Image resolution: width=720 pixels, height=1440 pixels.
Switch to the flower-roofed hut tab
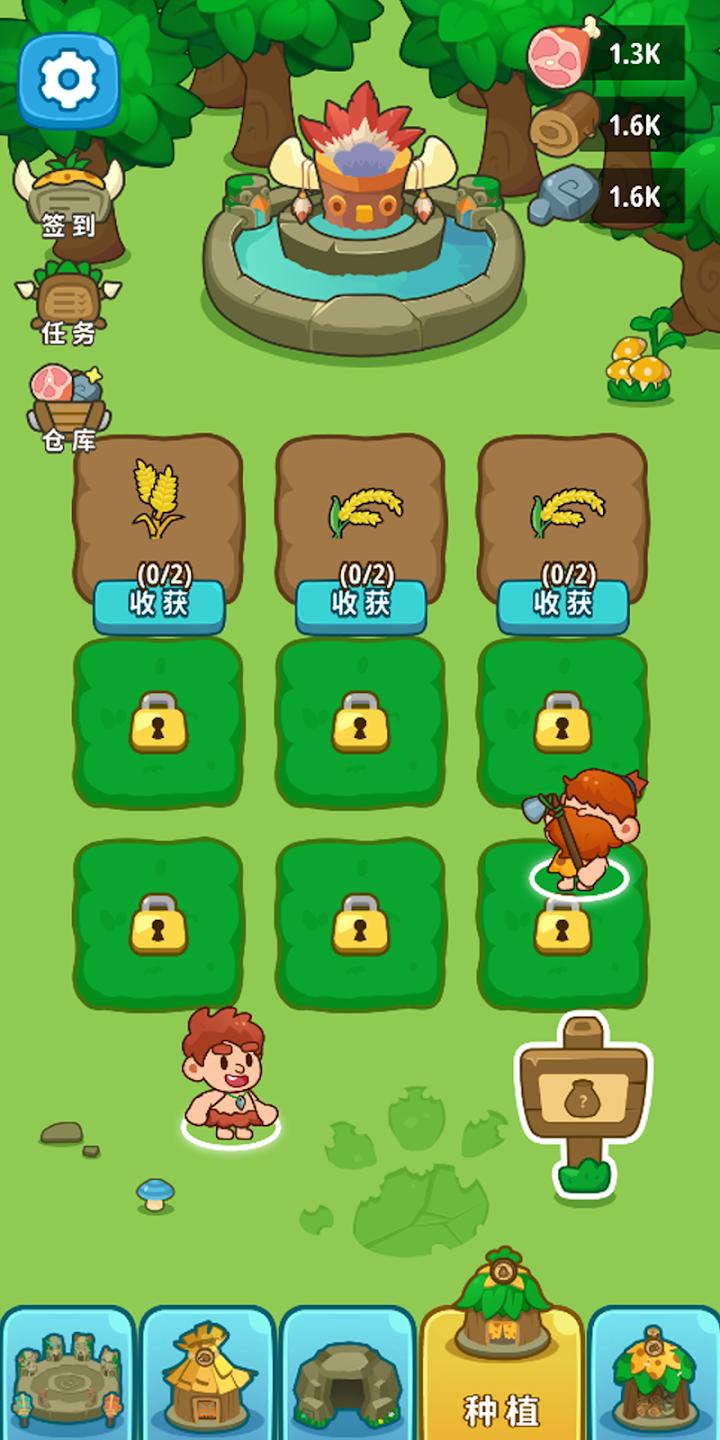tap(654, 1372)
